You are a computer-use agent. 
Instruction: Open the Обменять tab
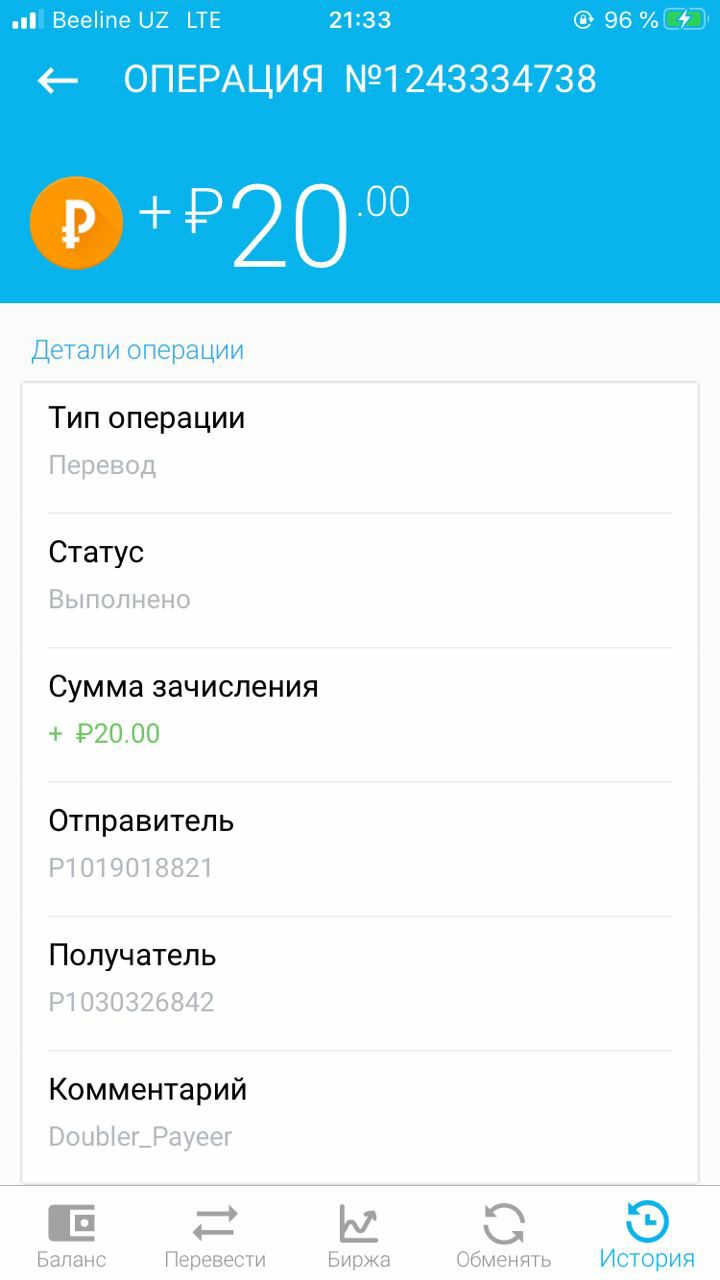click(504, 1235)
